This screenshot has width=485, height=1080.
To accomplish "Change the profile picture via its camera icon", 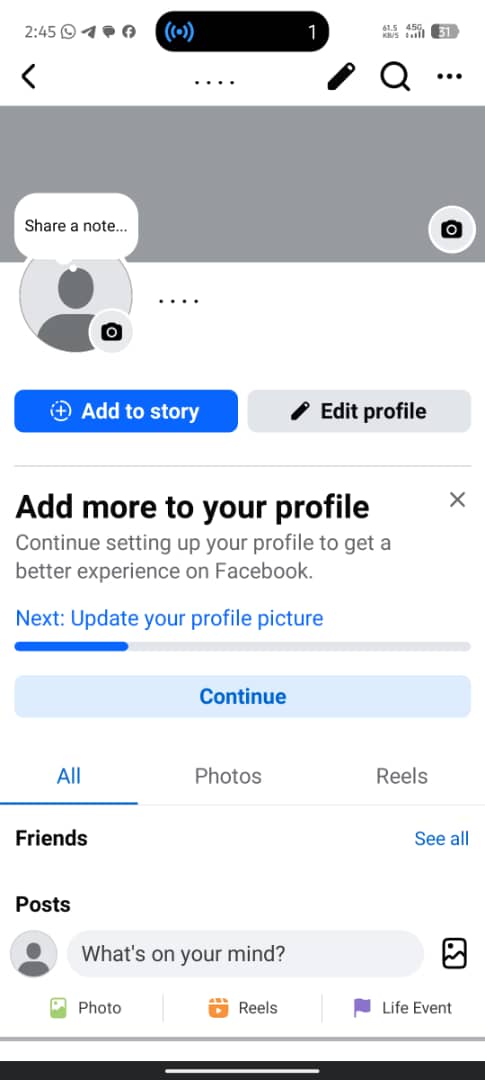I will [x=111, y=332].
